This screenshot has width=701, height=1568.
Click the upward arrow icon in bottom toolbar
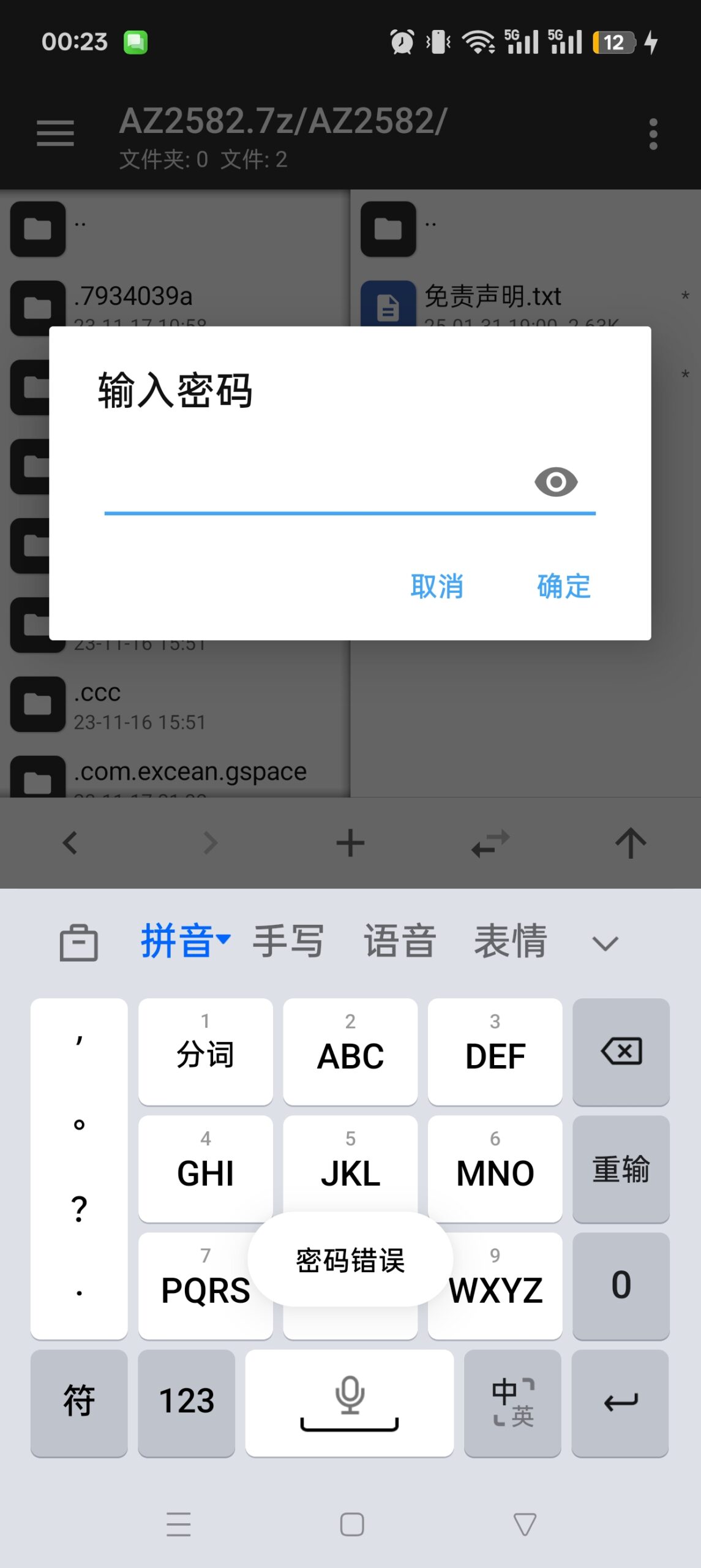click(x=631, y=842)
